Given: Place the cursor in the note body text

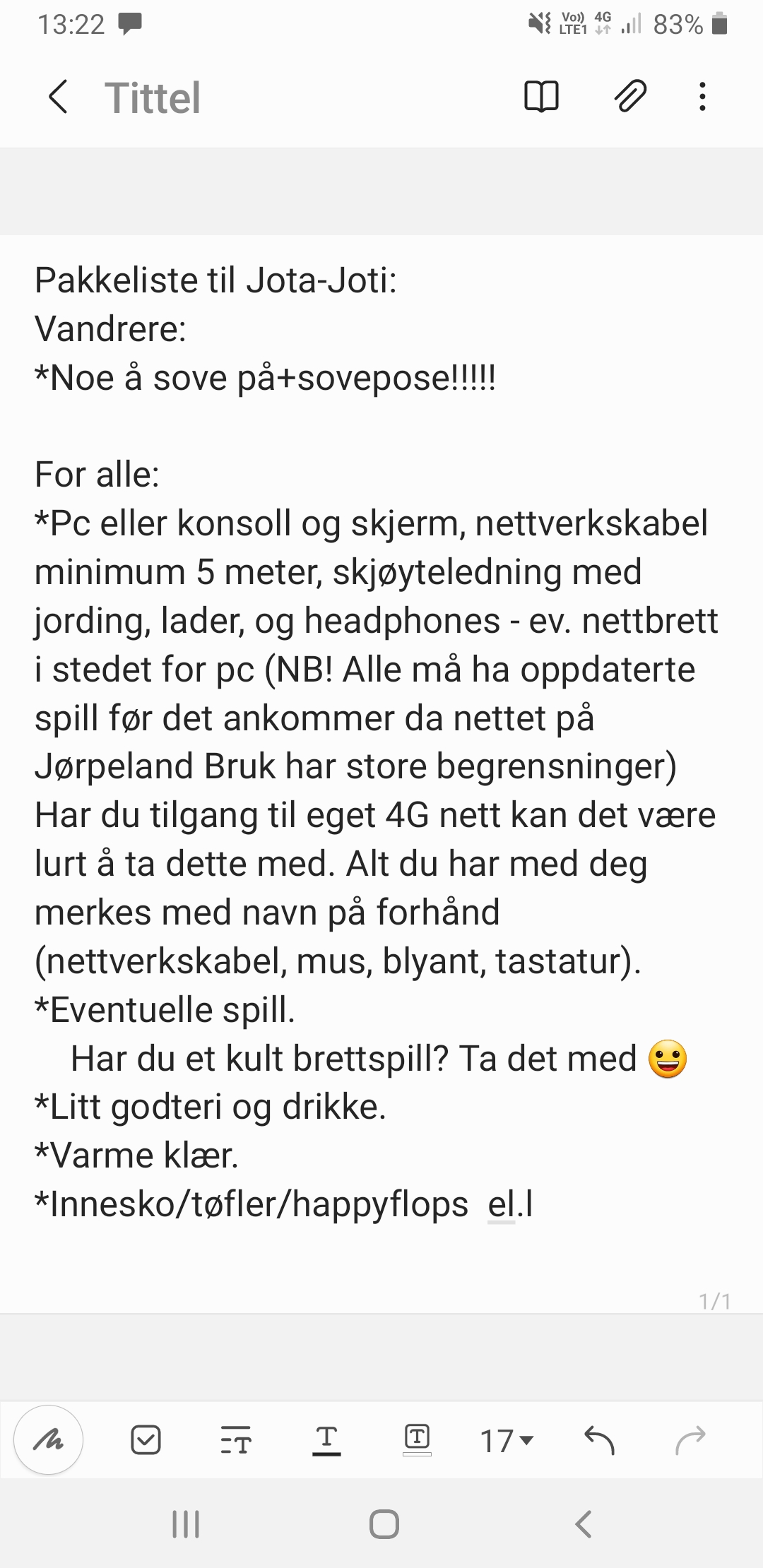Looking at the screenshot, I should point(374,742).
